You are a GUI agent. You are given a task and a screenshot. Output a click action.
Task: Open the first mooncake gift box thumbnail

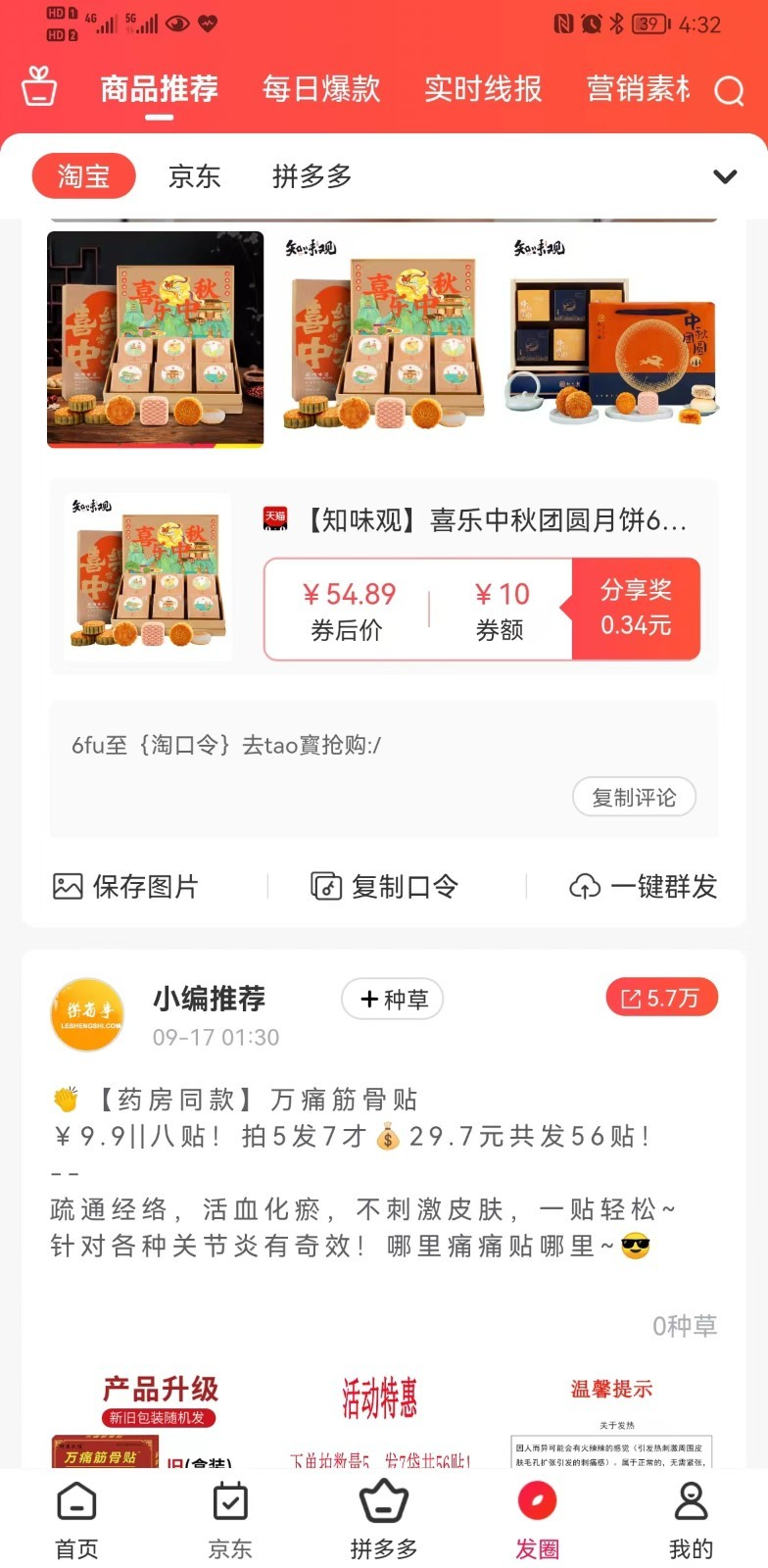(x=155, y=340)
